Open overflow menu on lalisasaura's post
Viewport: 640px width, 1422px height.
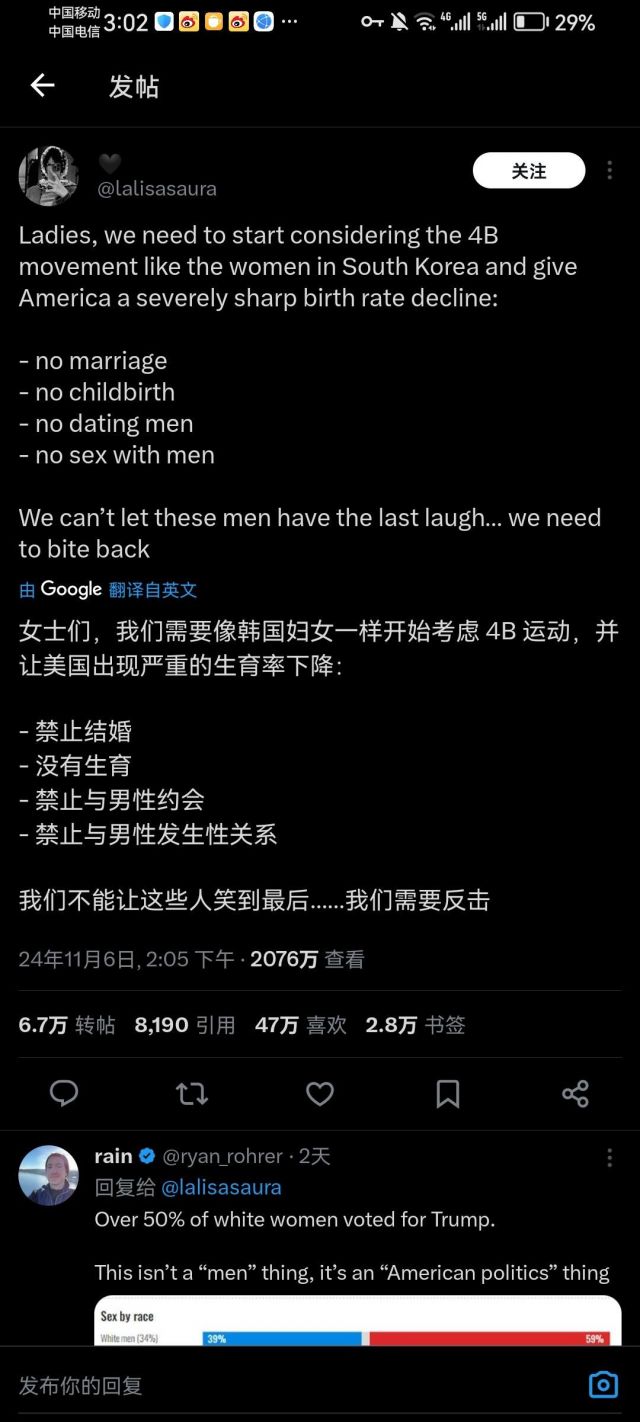click(x=609, y=171)
